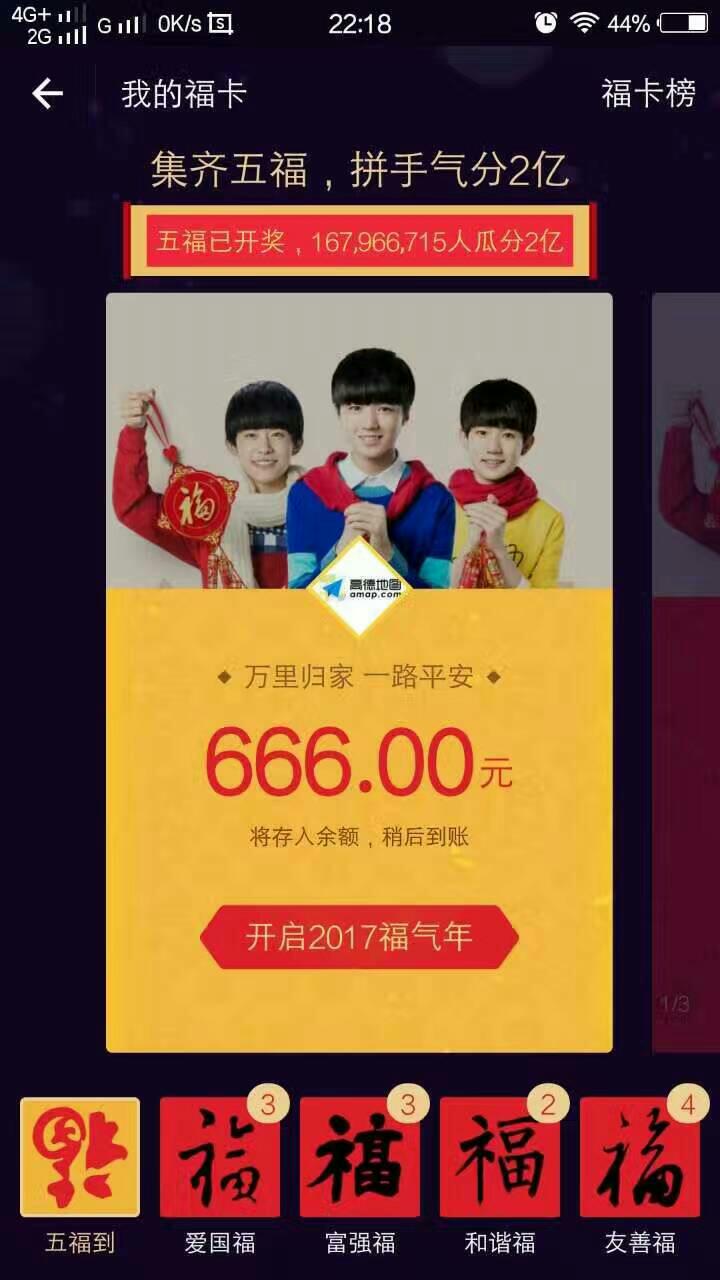The height and width of the screenshot is (1280, 720).
Task: Tap the 开启2017福气年 button
Action: [x=359, y=937]
